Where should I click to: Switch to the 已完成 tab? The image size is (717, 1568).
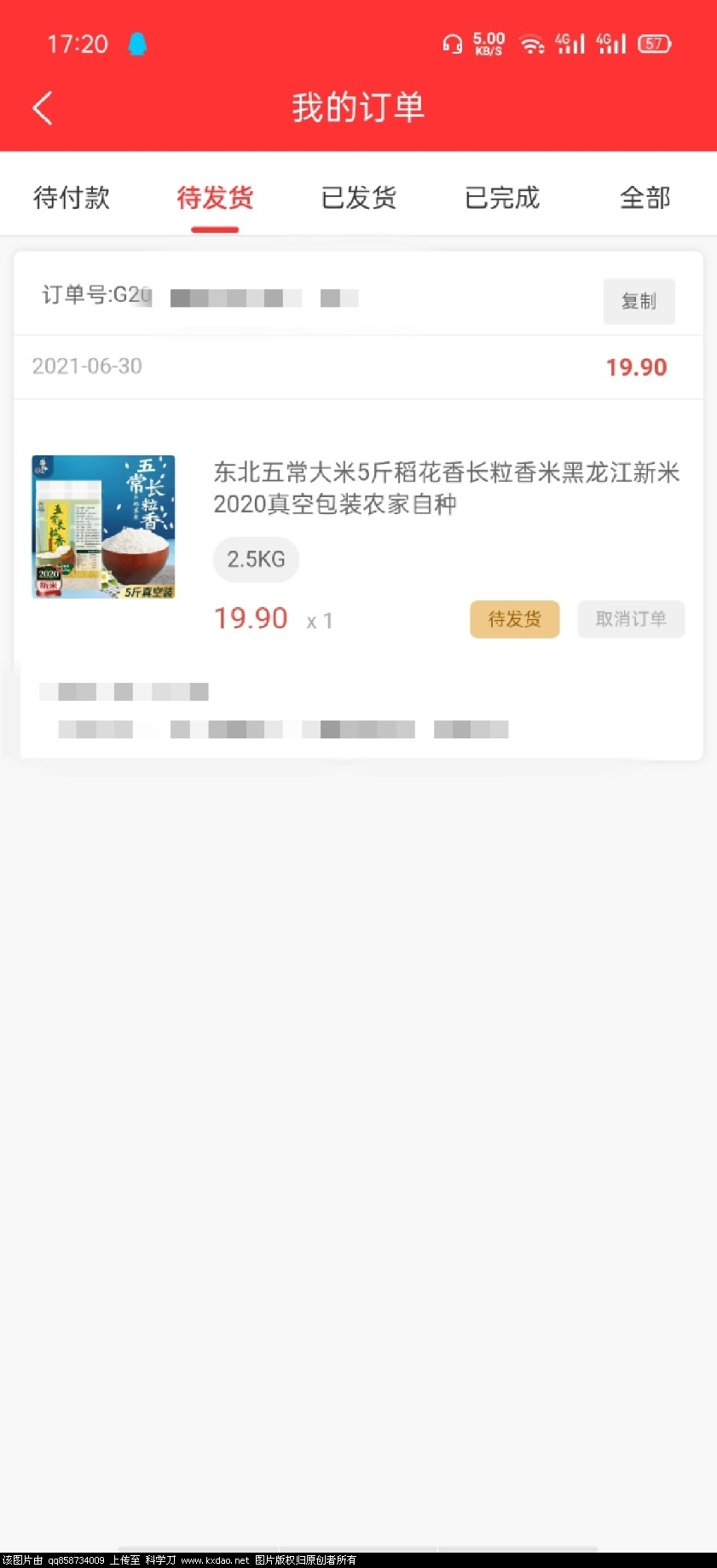(x=502, y=198)
